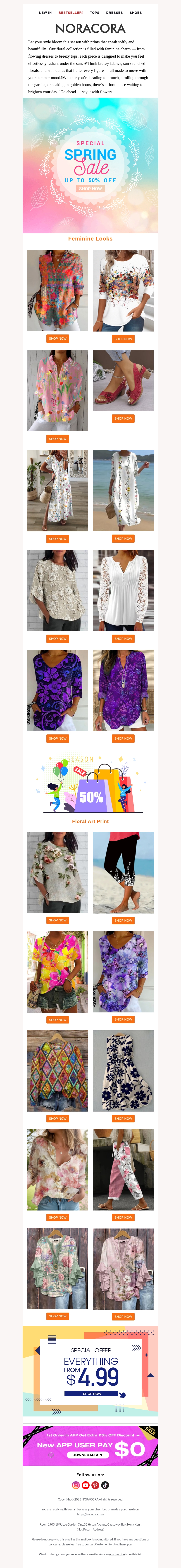Browse the DRESSES category

[114, 12]
